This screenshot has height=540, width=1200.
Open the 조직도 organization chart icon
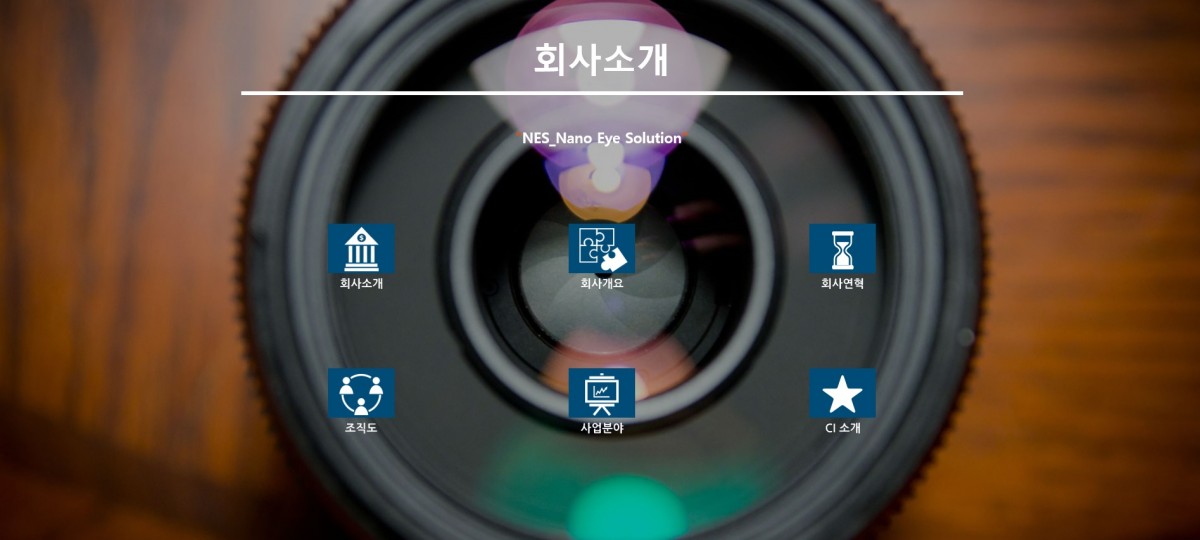point(361,393)
